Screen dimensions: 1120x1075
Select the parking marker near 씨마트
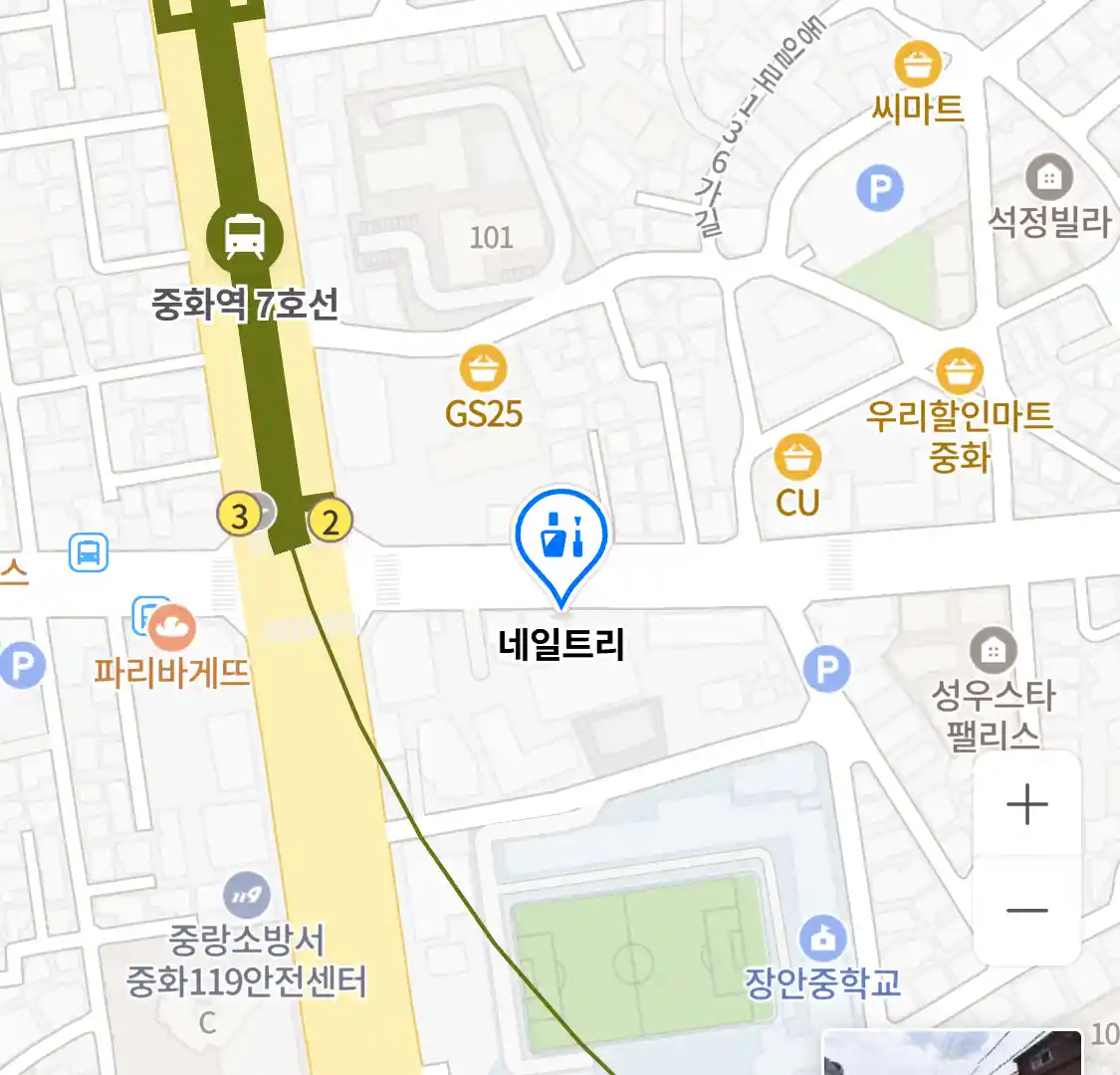(x=880, y=188)
